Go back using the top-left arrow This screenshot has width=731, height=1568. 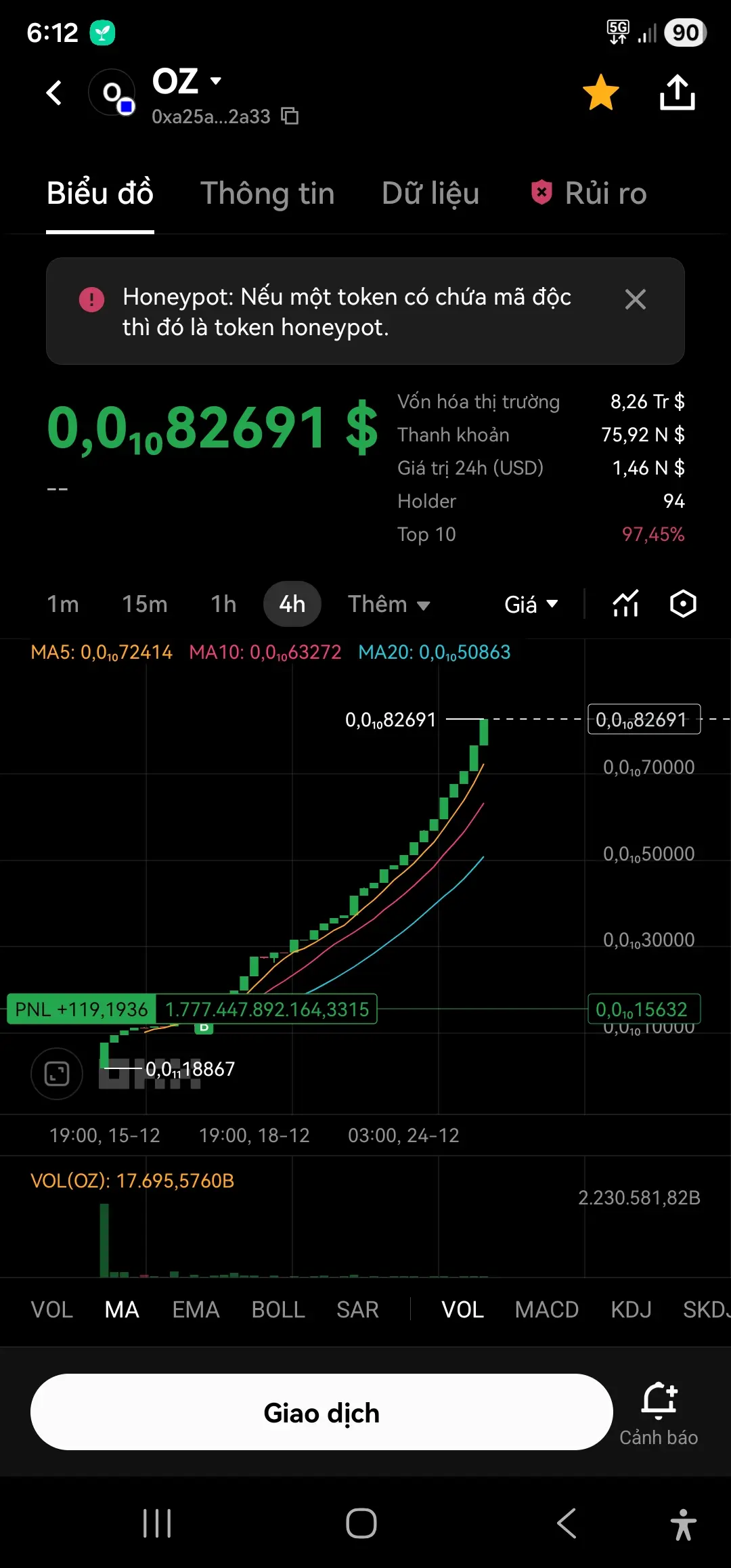pos(54,93)
